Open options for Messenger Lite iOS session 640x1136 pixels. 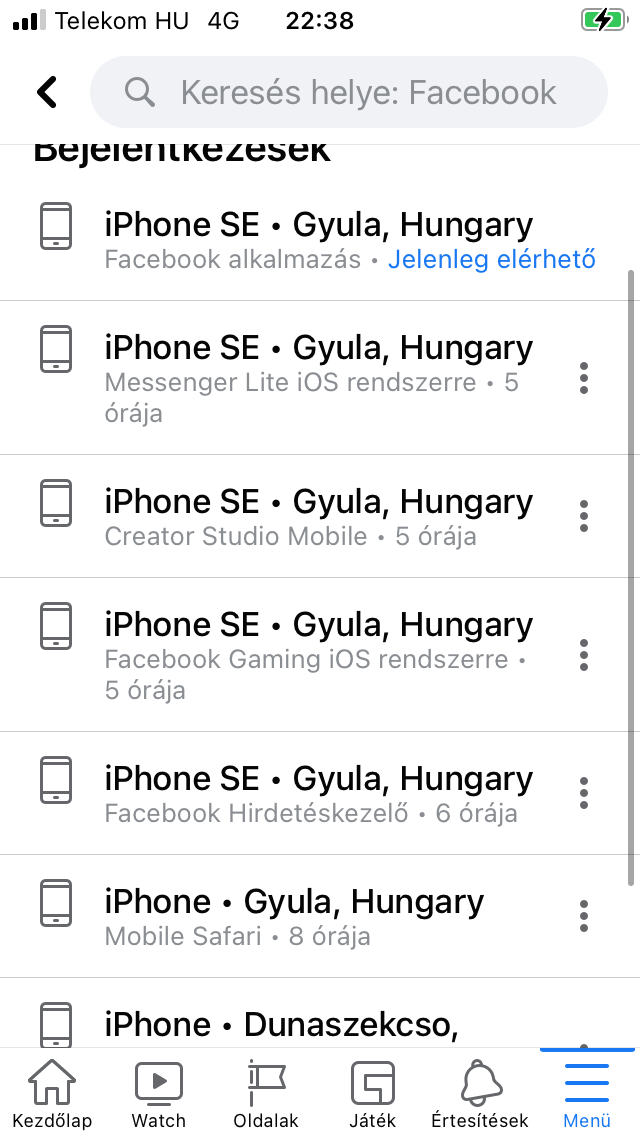pos(584,378)
